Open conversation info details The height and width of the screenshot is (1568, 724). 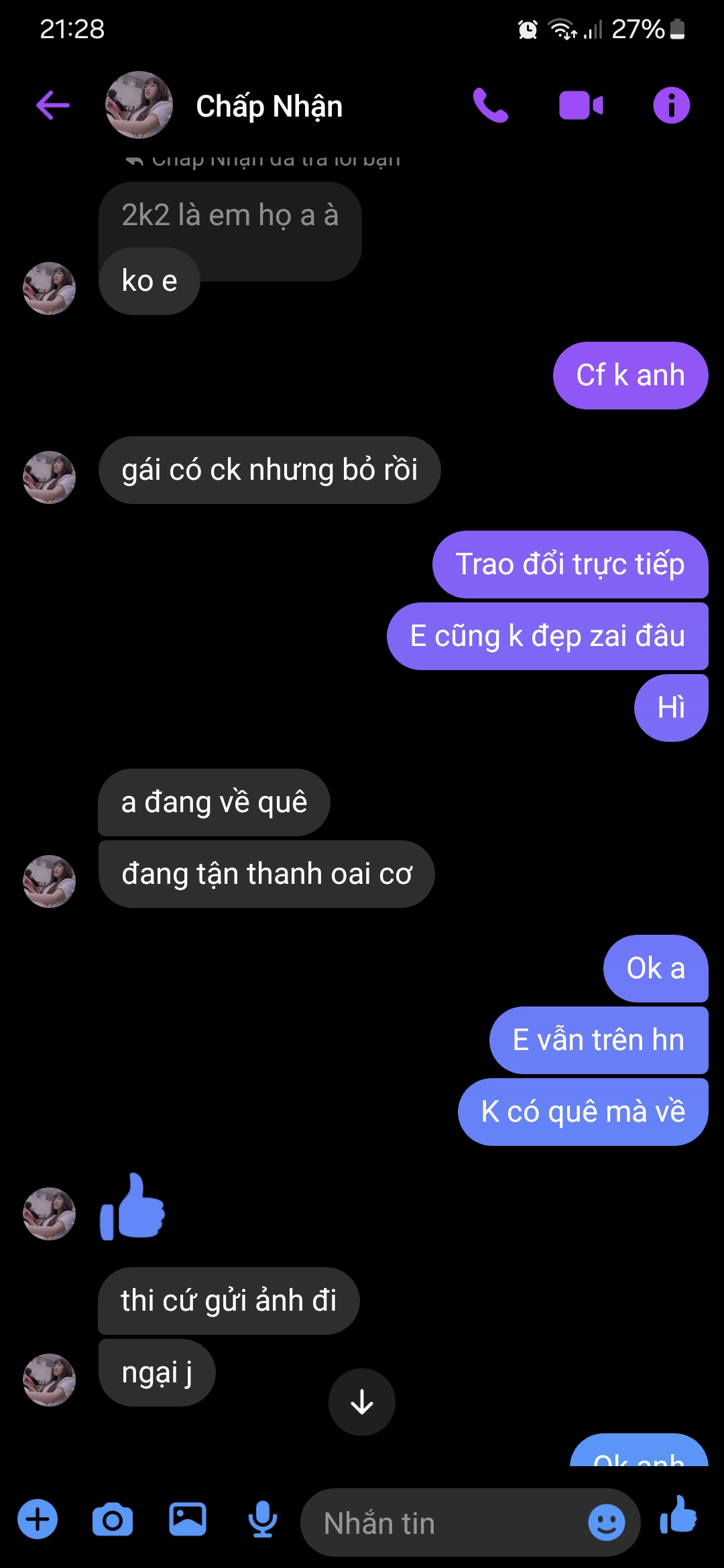[671, 106]
